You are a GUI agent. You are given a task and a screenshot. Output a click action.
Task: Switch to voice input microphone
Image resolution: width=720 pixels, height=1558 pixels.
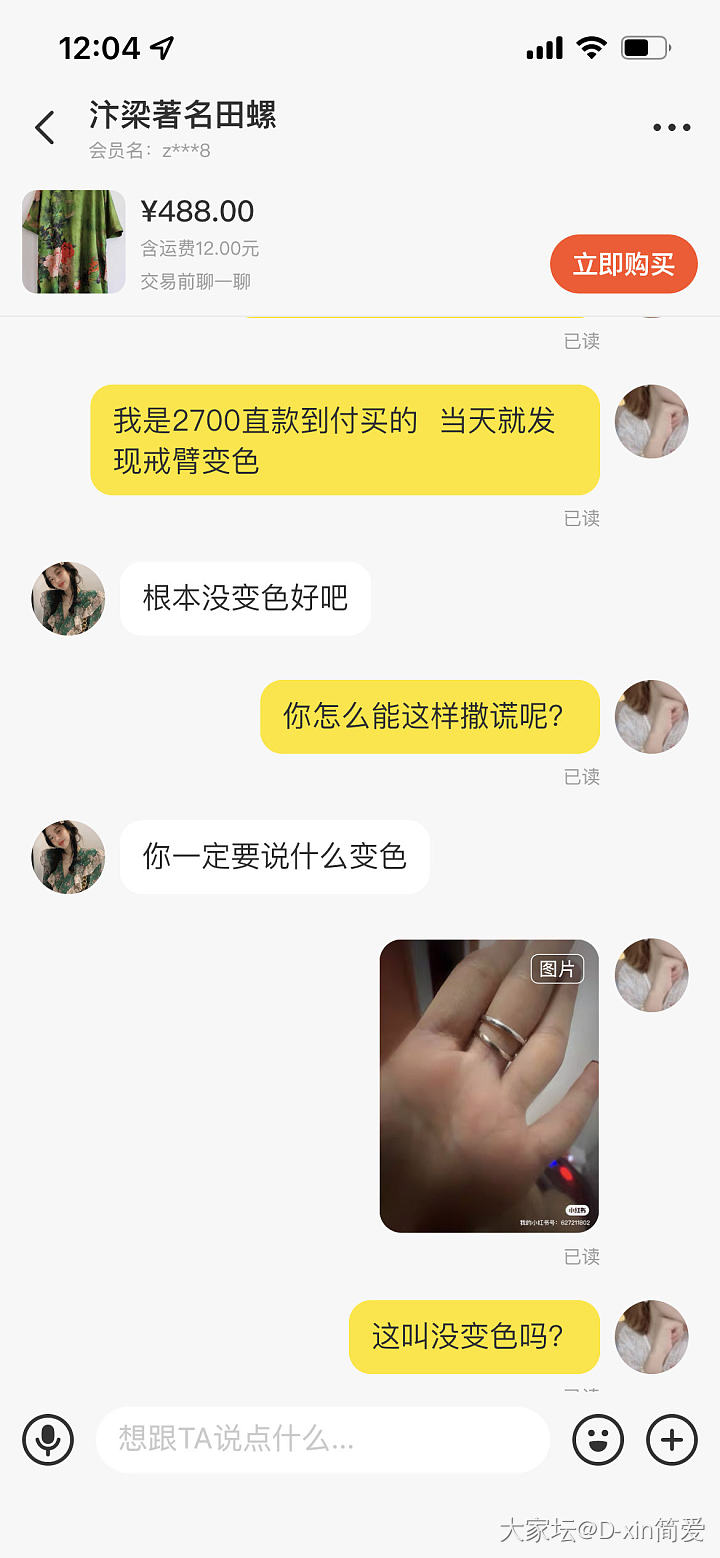(x=48, y=1440)
